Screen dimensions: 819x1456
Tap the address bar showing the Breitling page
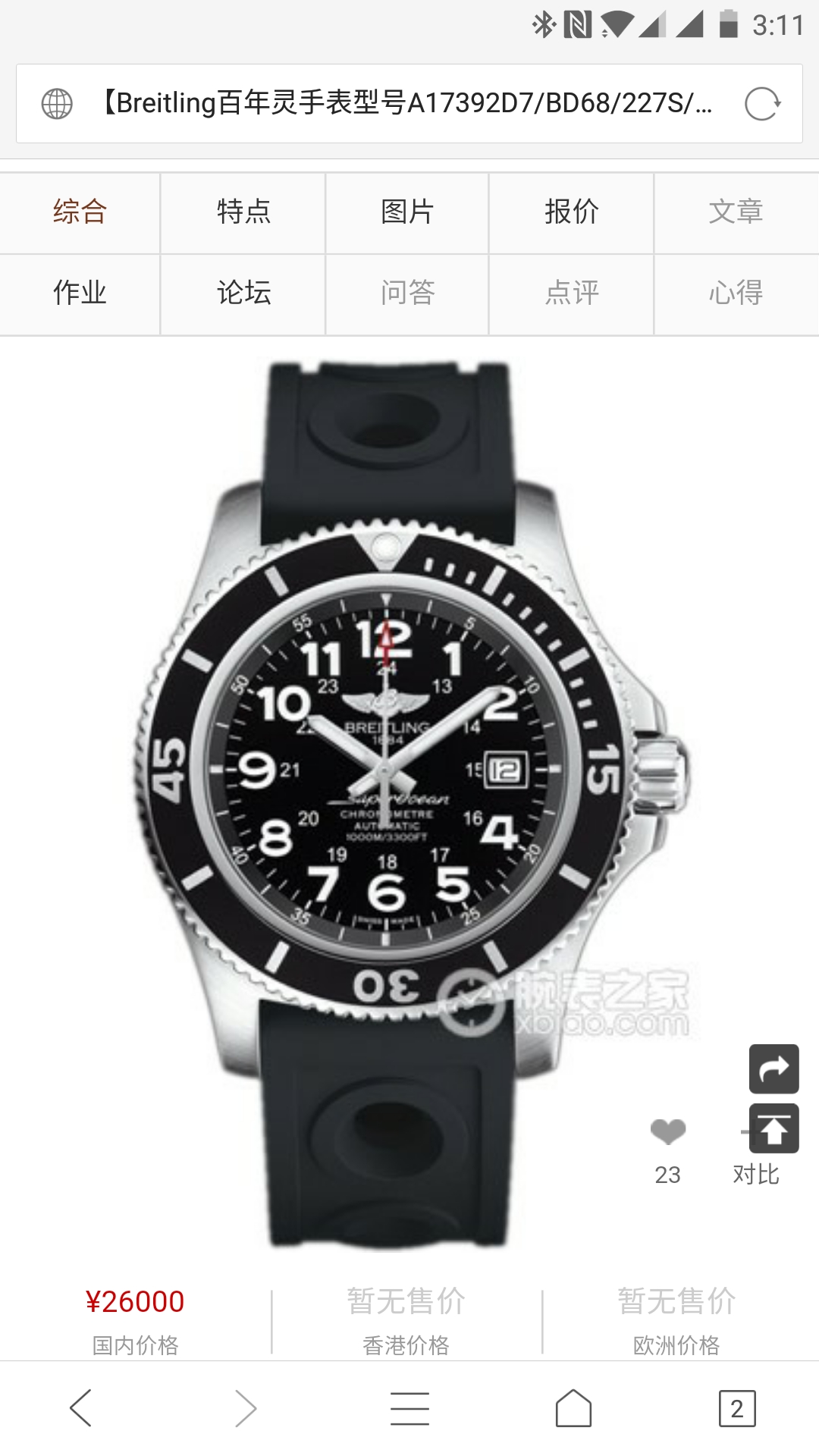tap(406, 104)
